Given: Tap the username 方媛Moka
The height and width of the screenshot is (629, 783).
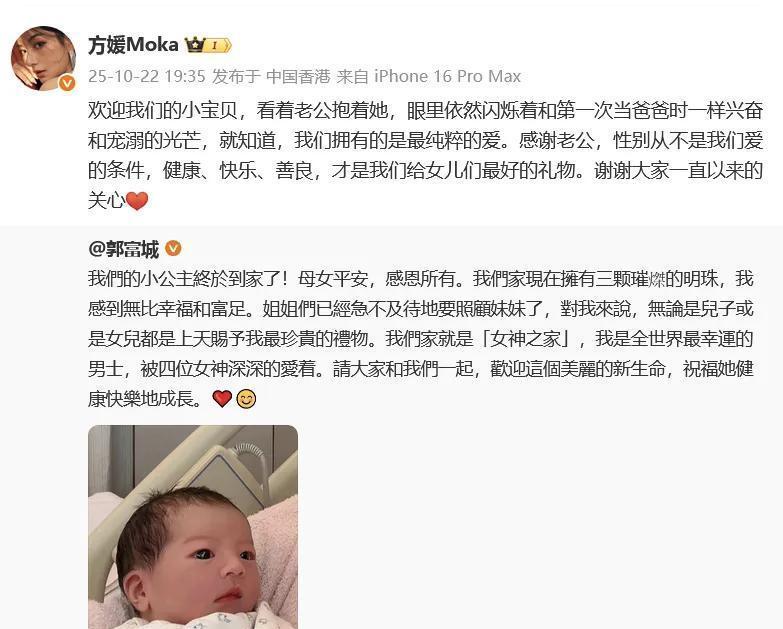Looking at the screenshot, I should [133, 45].
